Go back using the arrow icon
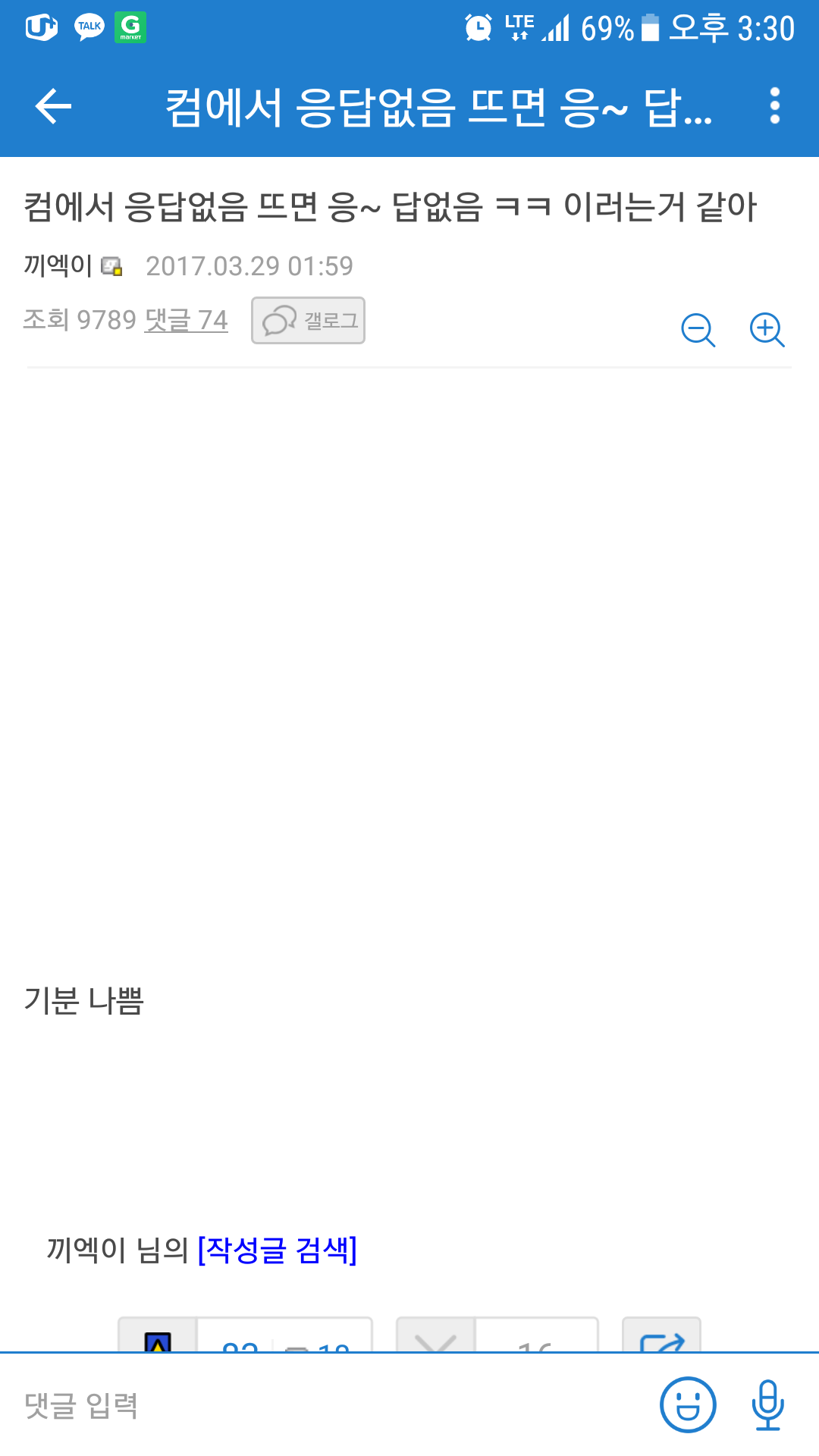The image size is (819, 1456). pyautogui.click(x=53, y=105)
